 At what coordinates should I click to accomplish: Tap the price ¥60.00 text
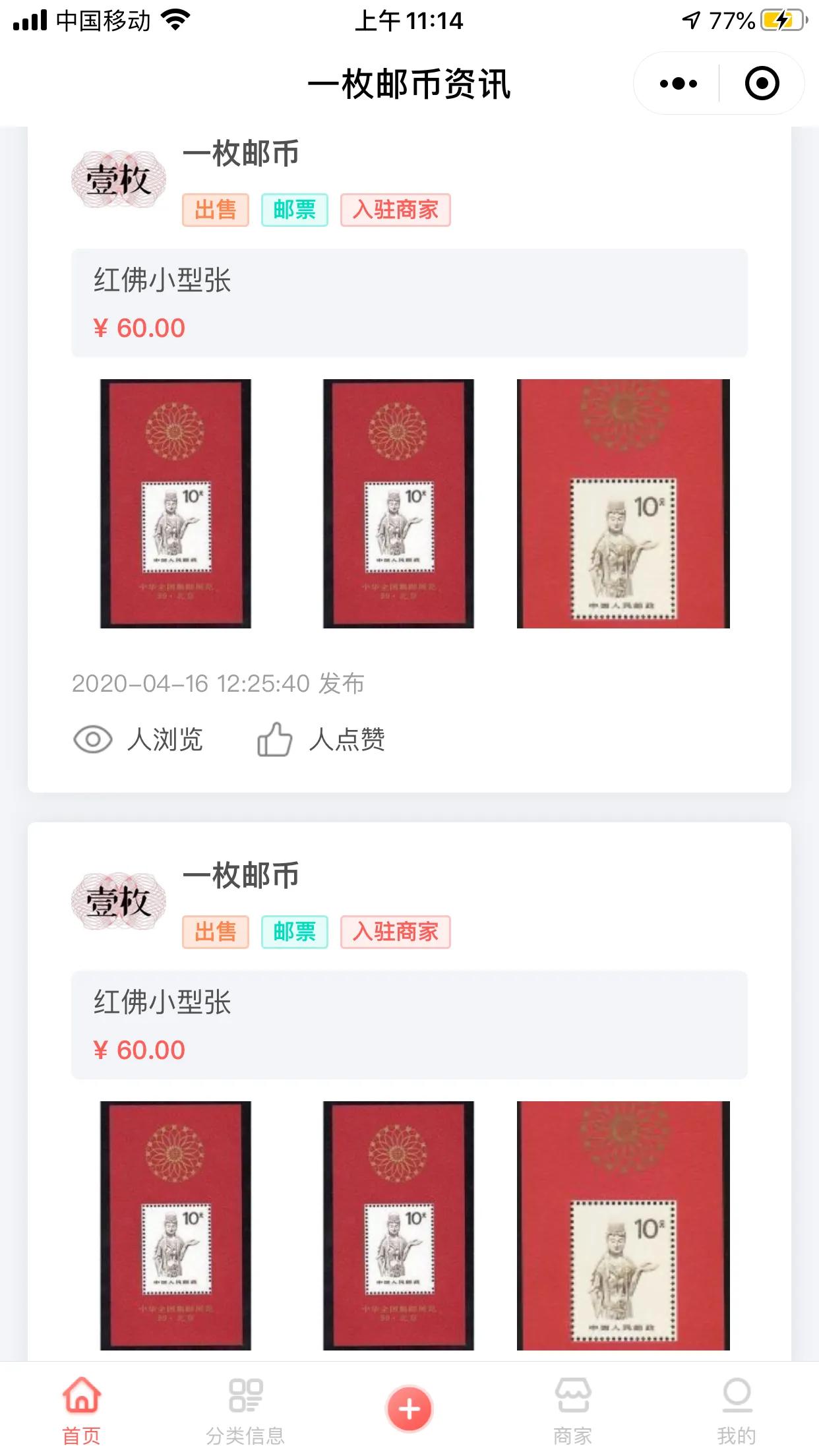[139, 328]
